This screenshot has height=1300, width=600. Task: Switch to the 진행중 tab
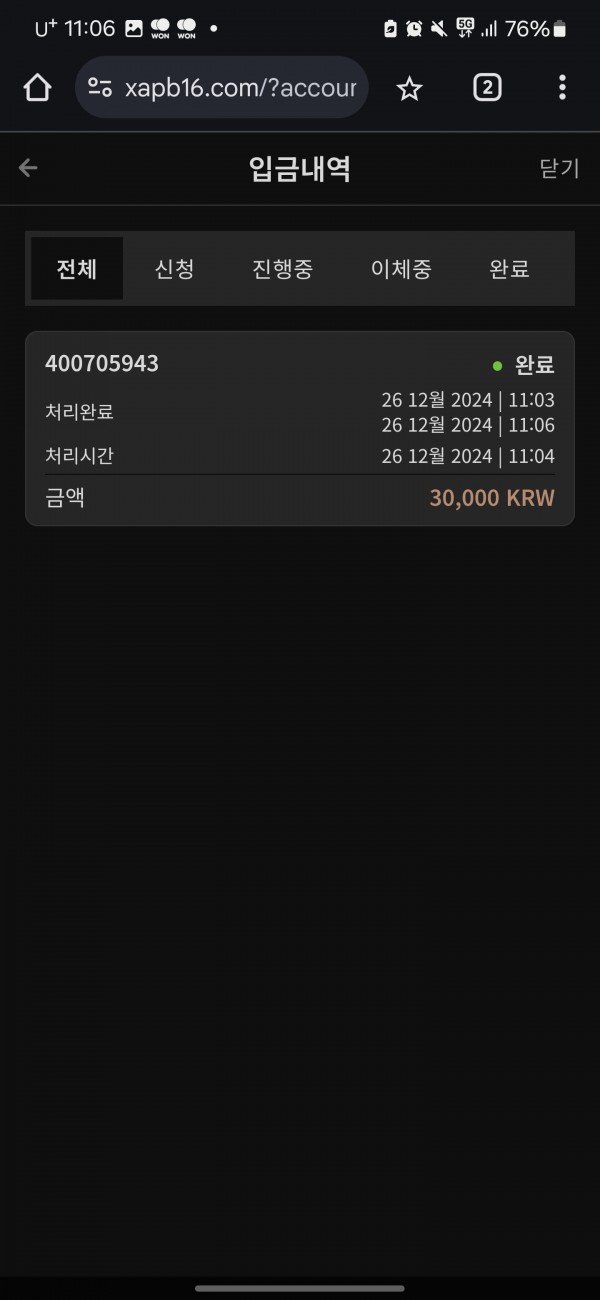pyautogui.click(x=283, y=268)
